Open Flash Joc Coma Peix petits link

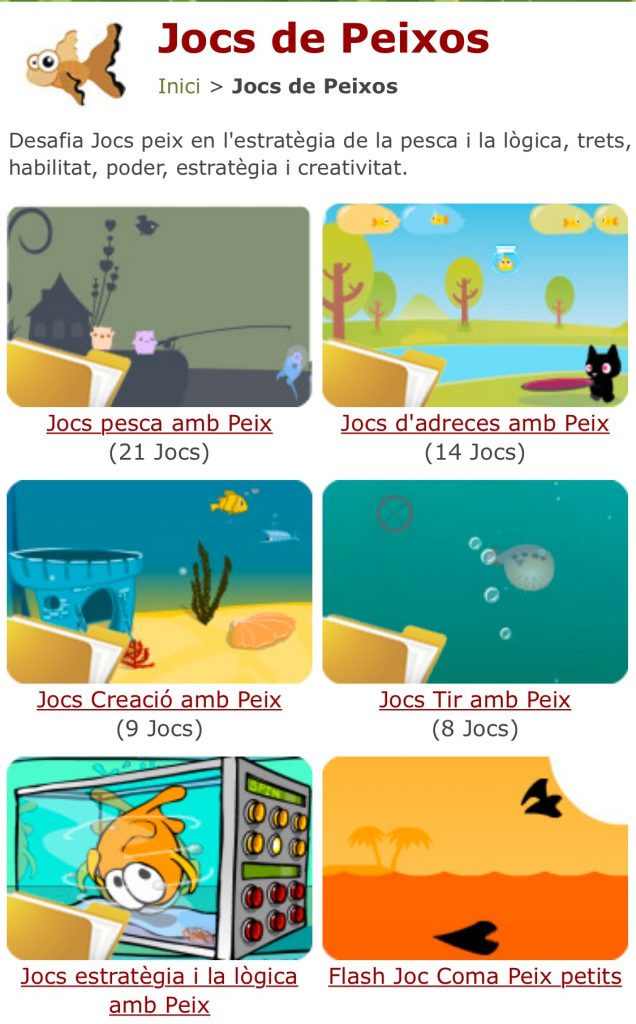tap(474, 976)
